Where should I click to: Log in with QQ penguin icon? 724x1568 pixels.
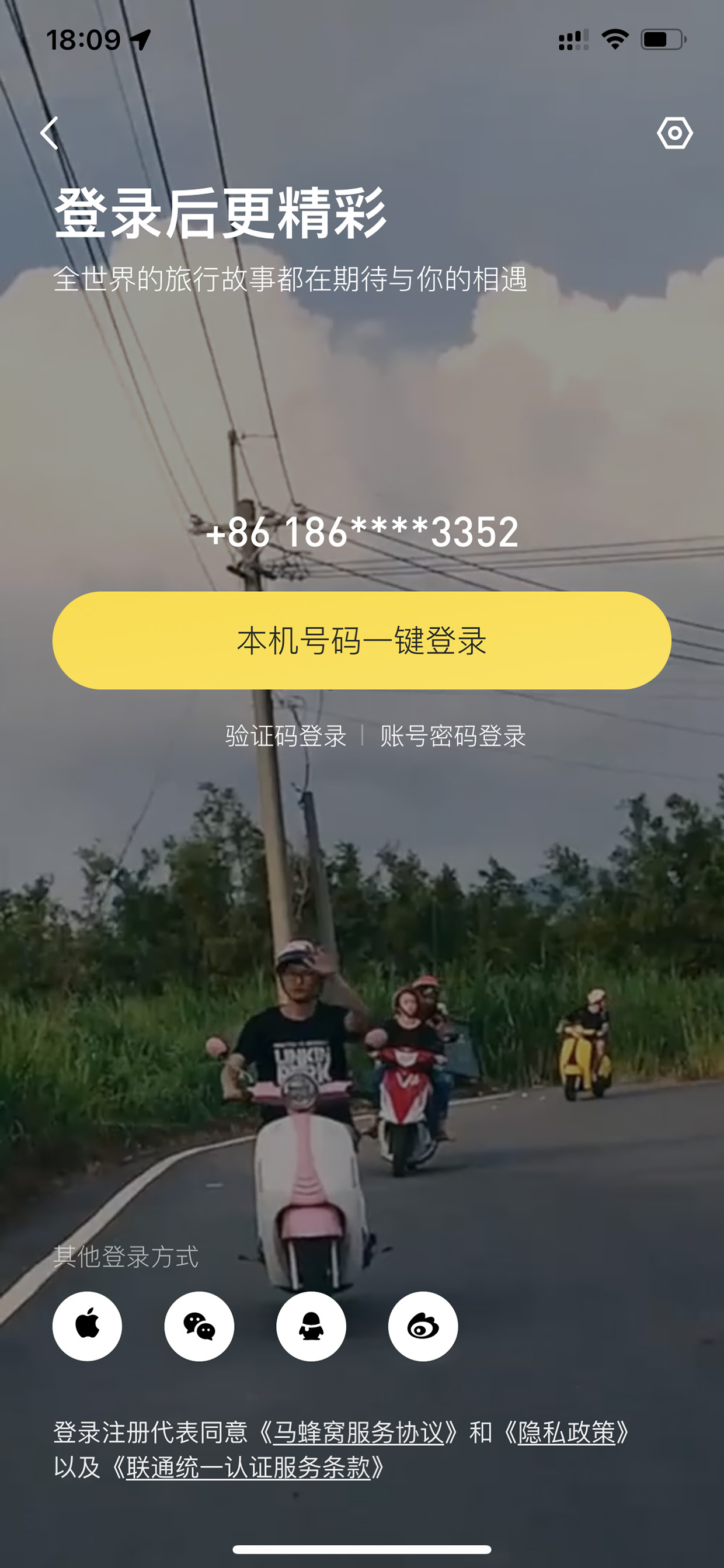pyautogui.click(x=311, y=1326)
